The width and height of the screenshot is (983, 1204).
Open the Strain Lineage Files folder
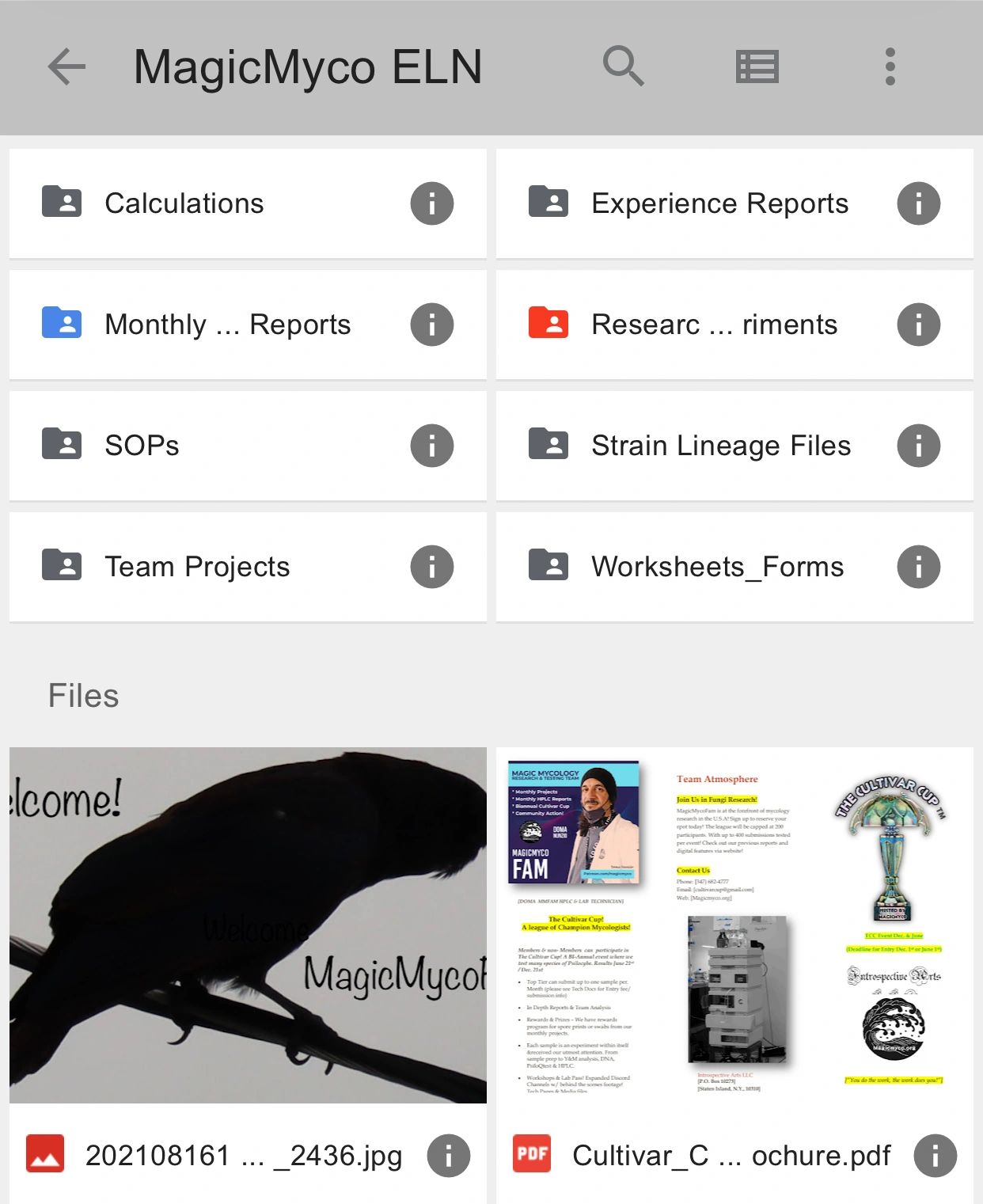pos(721,446)
